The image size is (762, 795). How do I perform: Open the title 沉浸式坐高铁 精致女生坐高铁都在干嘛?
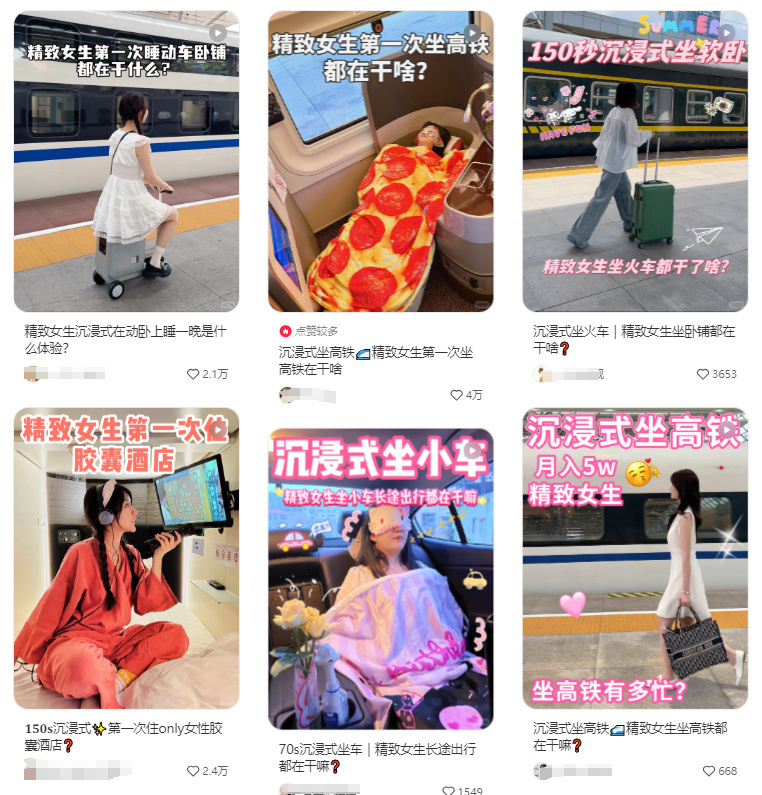[x=635, y=736]
